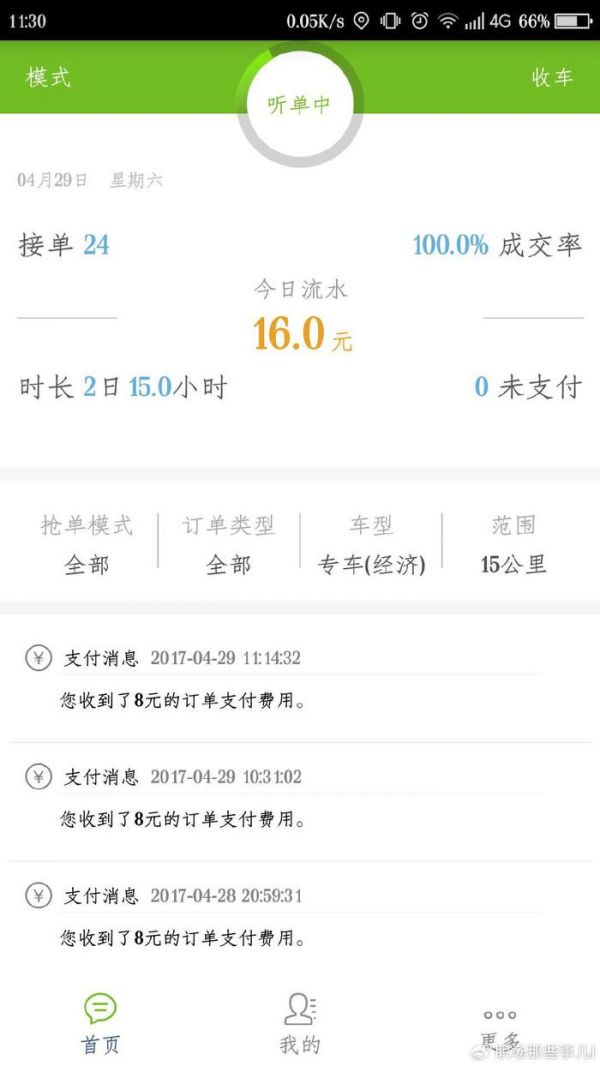Viewport: 600px width, 1066px height.
Task: Select the 车型 vehicle type option
Action: [371, 545]
